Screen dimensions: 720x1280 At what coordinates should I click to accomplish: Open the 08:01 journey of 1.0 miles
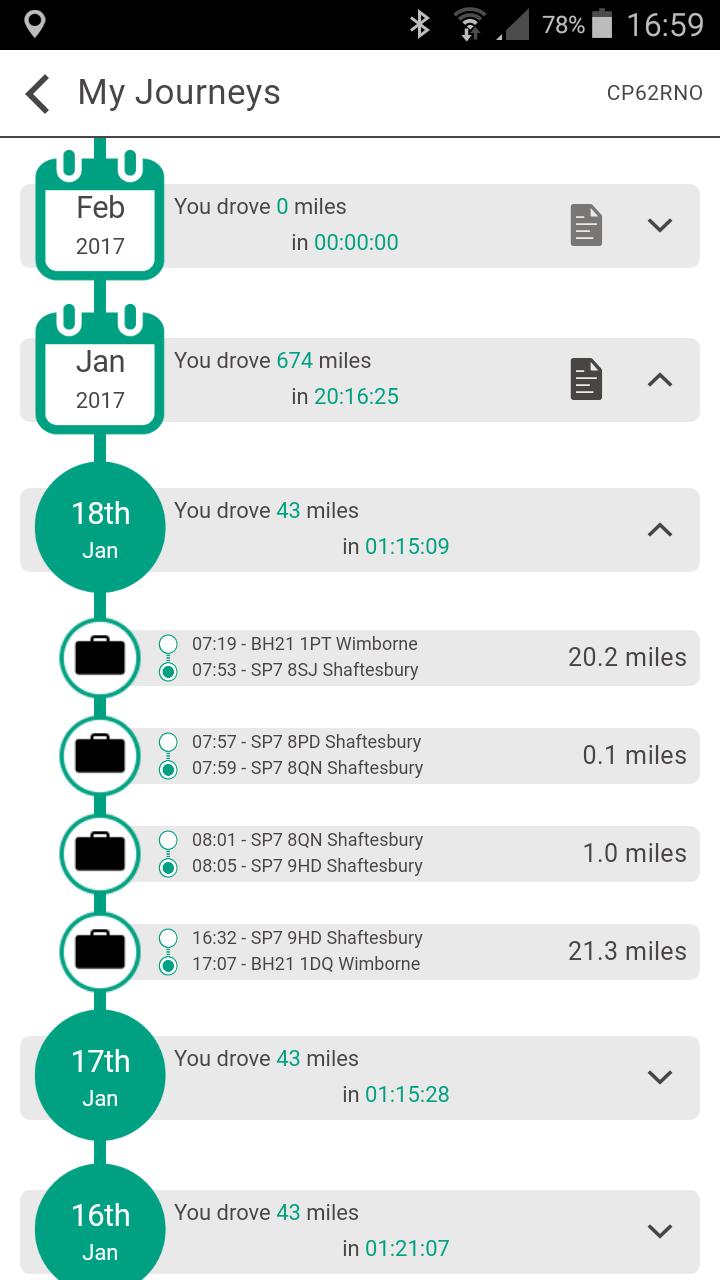(415, 853)
